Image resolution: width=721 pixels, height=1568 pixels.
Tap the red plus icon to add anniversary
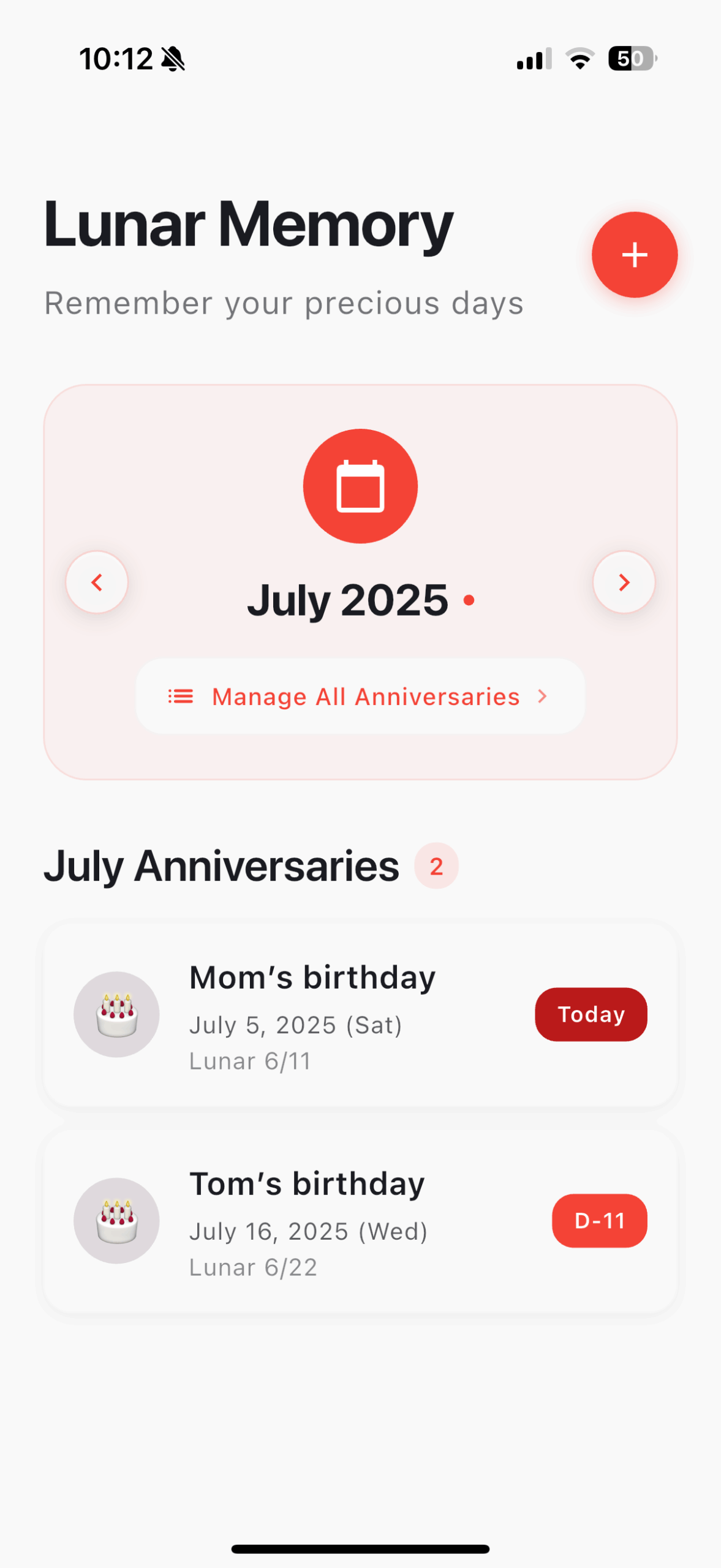point(635,255)
